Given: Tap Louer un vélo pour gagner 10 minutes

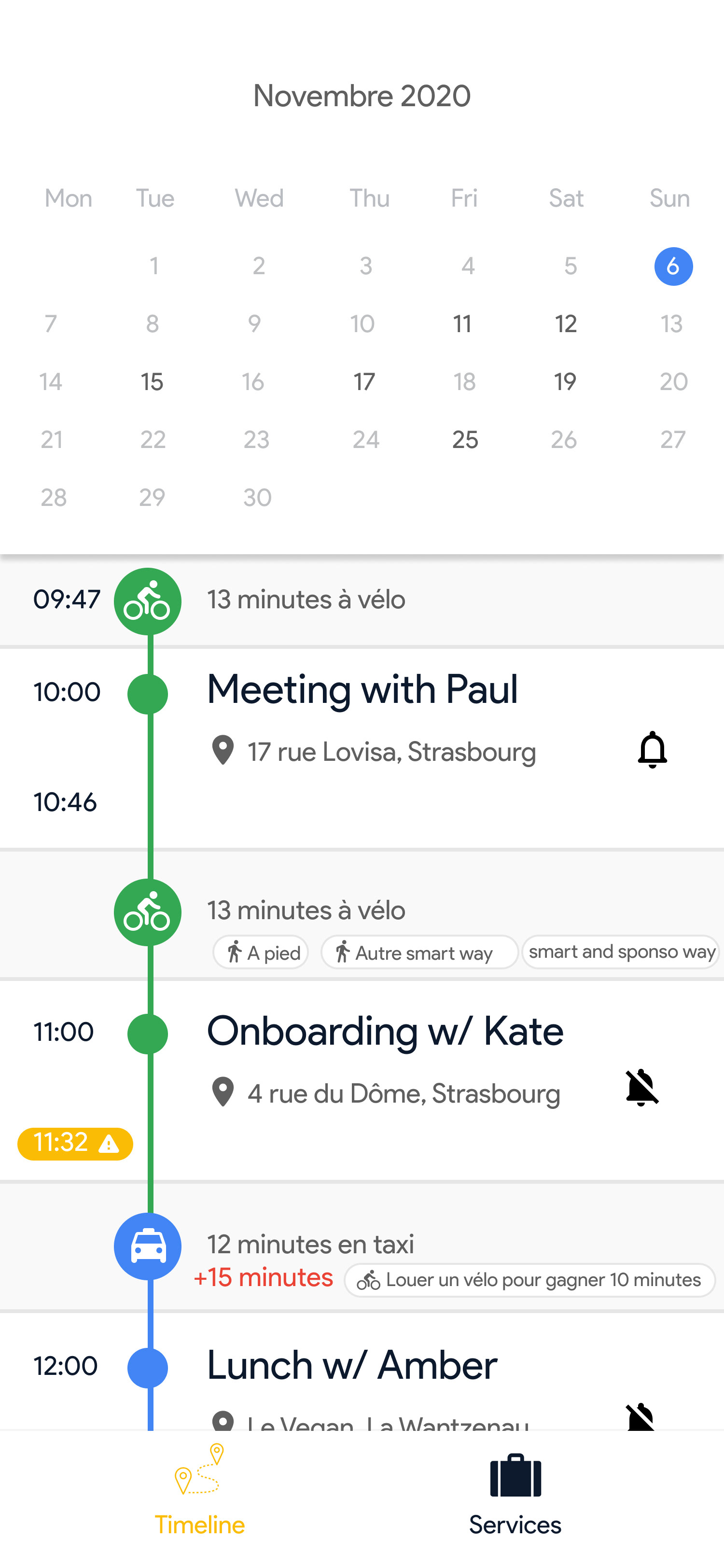Looking at the screenshot, I should click(529, 1279).
